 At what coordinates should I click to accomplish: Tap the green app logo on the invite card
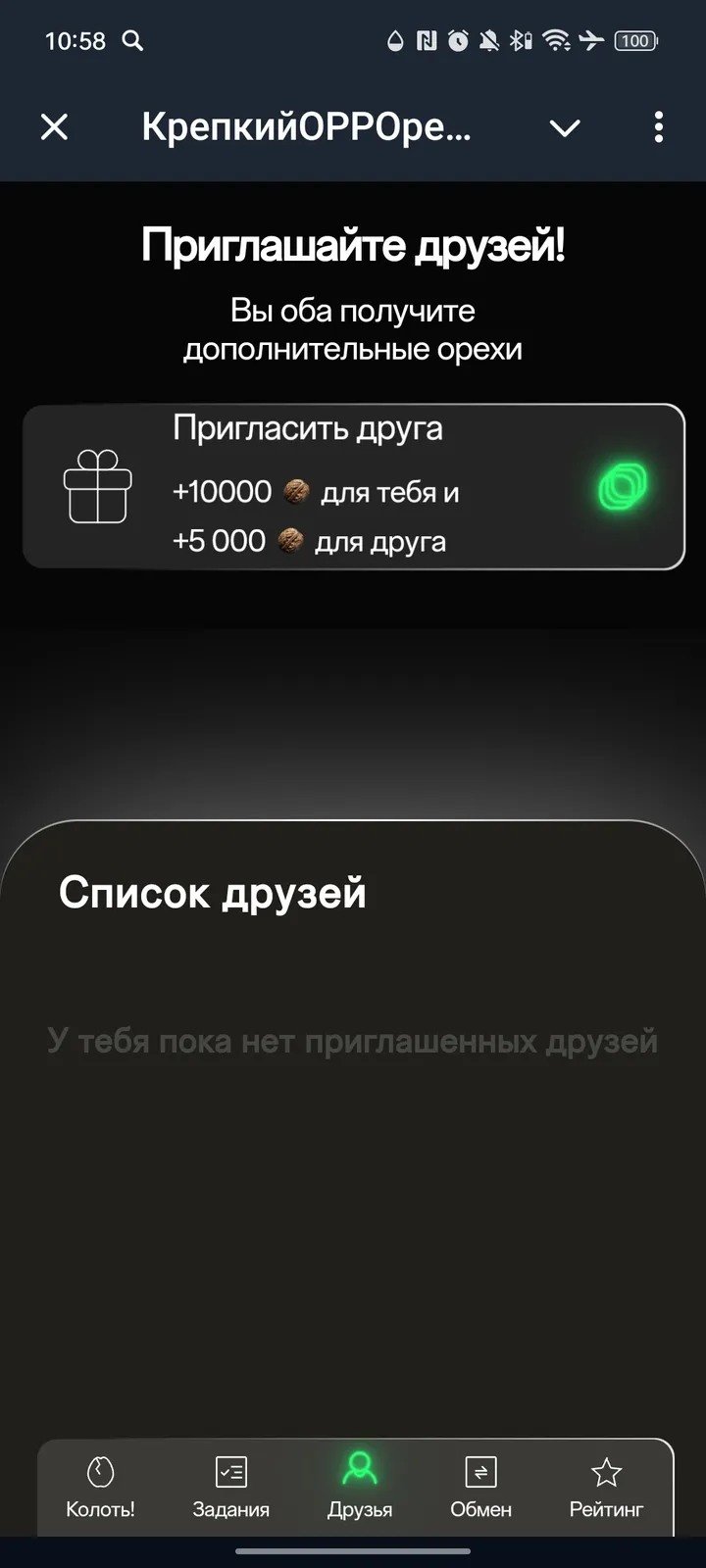624,486
